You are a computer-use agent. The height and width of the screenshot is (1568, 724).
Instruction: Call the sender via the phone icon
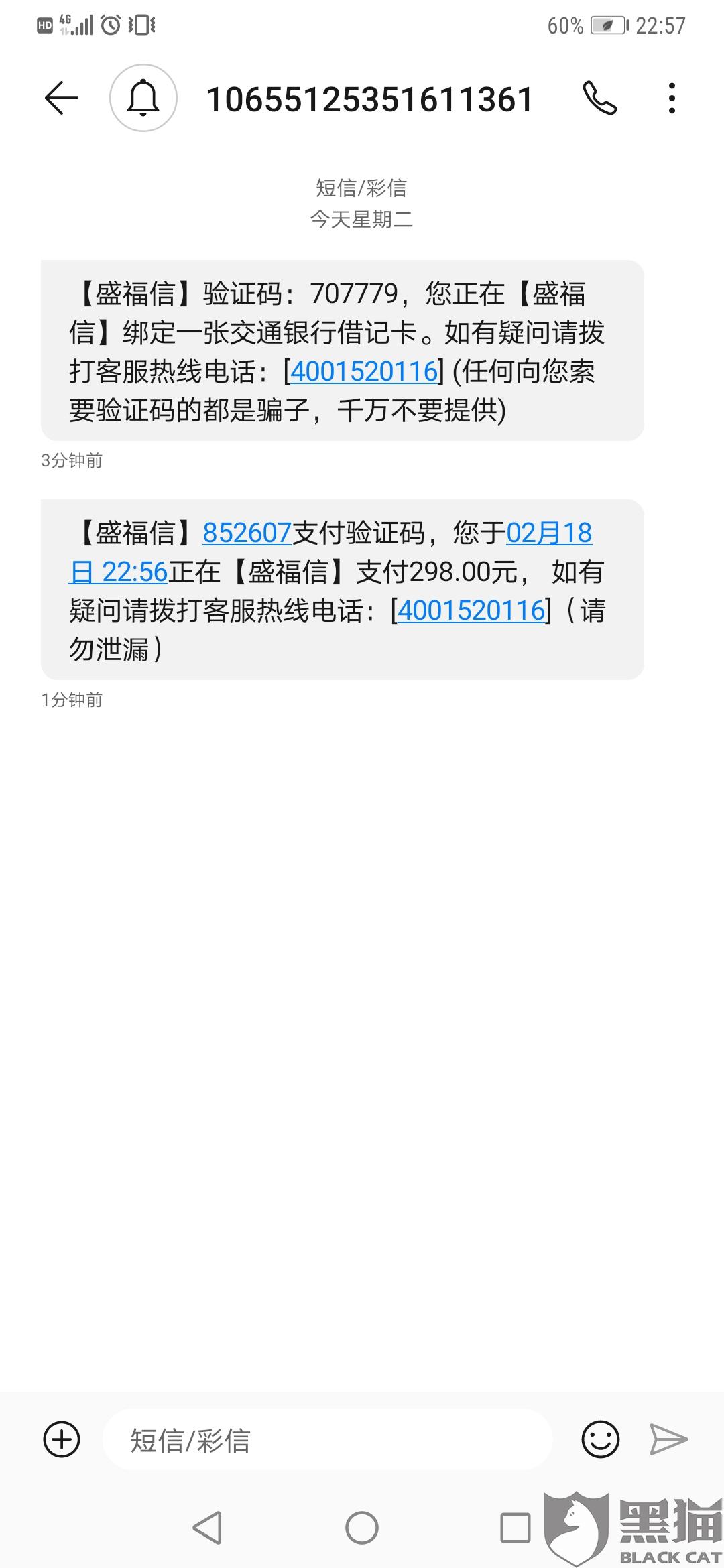(599, 98)
